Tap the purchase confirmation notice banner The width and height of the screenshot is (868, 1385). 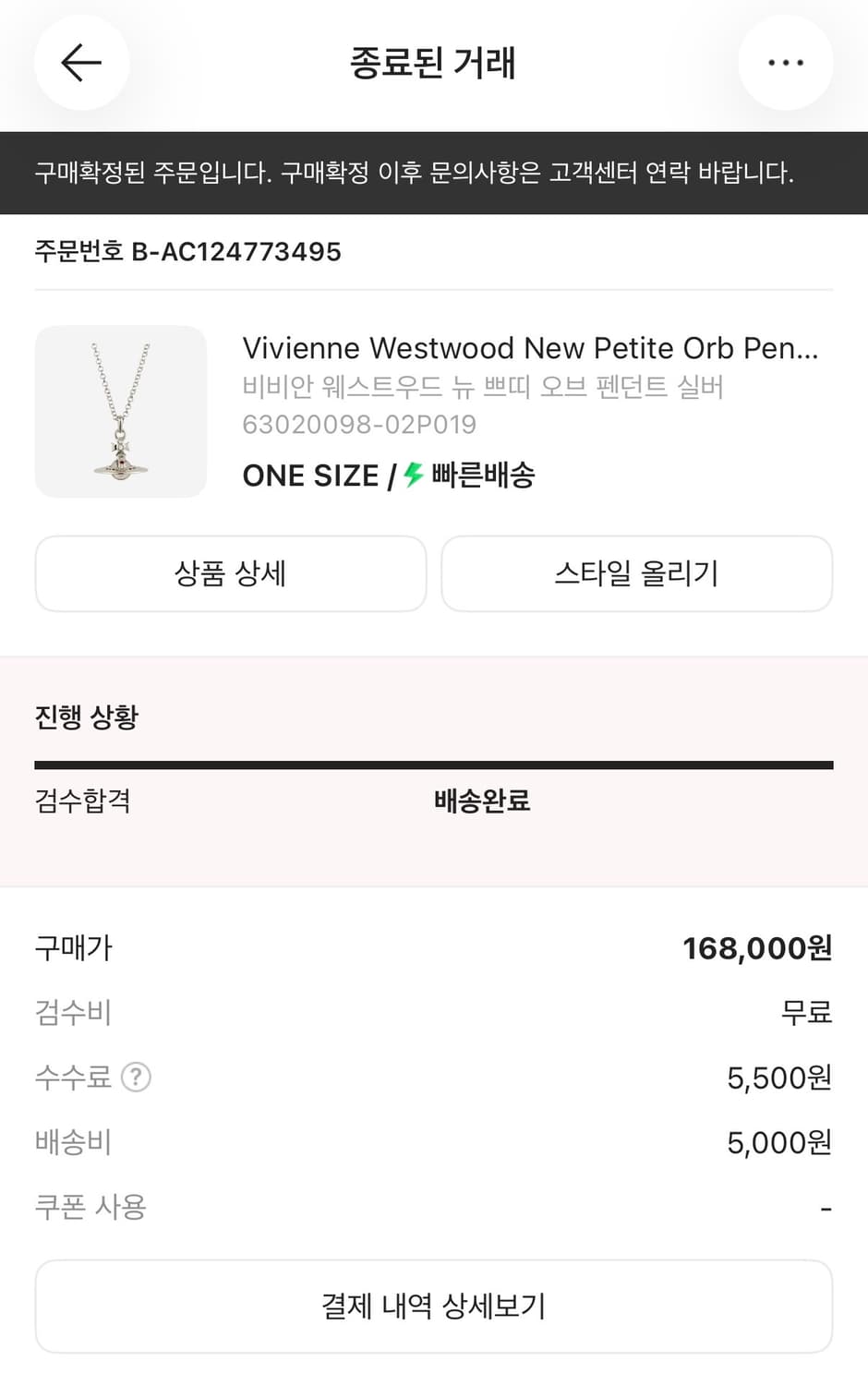tap(434, 171)
